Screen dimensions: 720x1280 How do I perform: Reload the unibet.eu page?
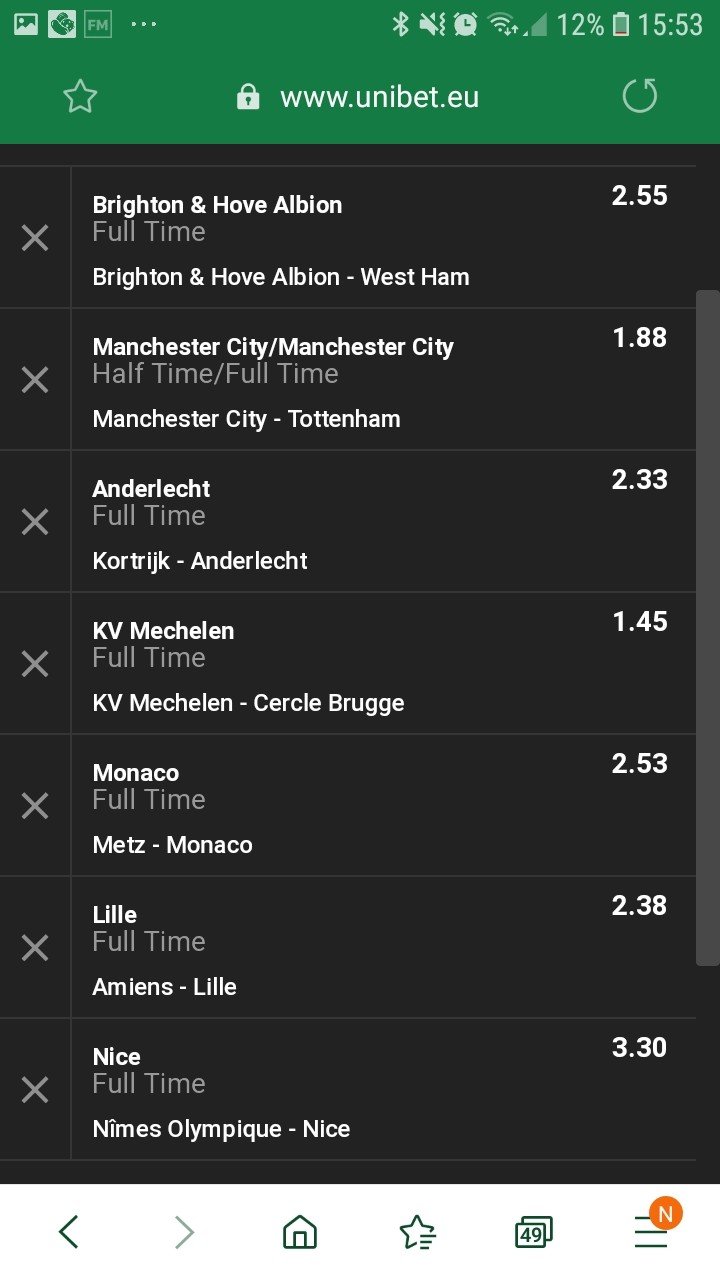click(639, 97)
